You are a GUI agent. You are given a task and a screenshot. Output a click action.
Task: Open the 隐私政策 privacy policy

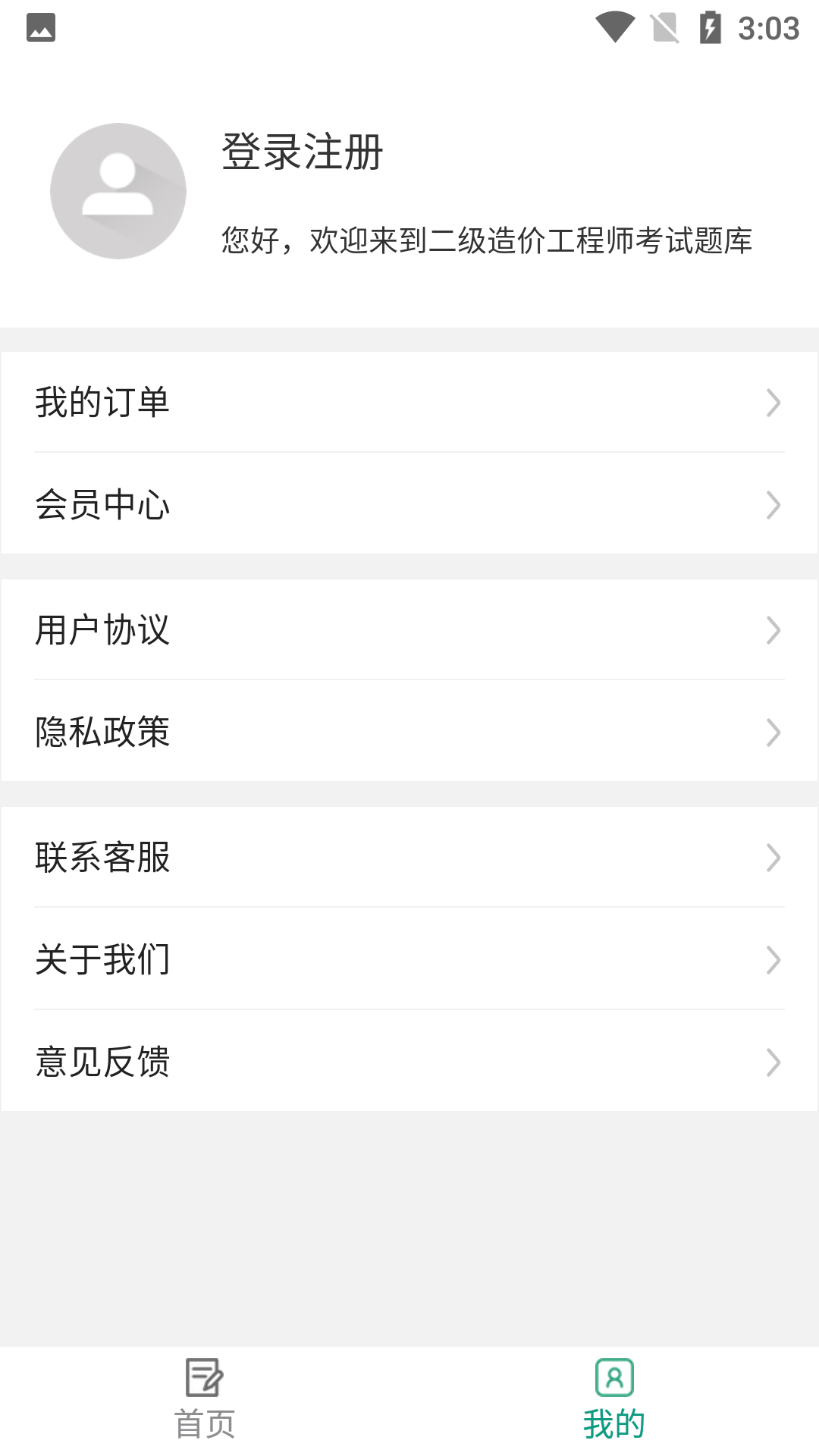pos(102,732)
